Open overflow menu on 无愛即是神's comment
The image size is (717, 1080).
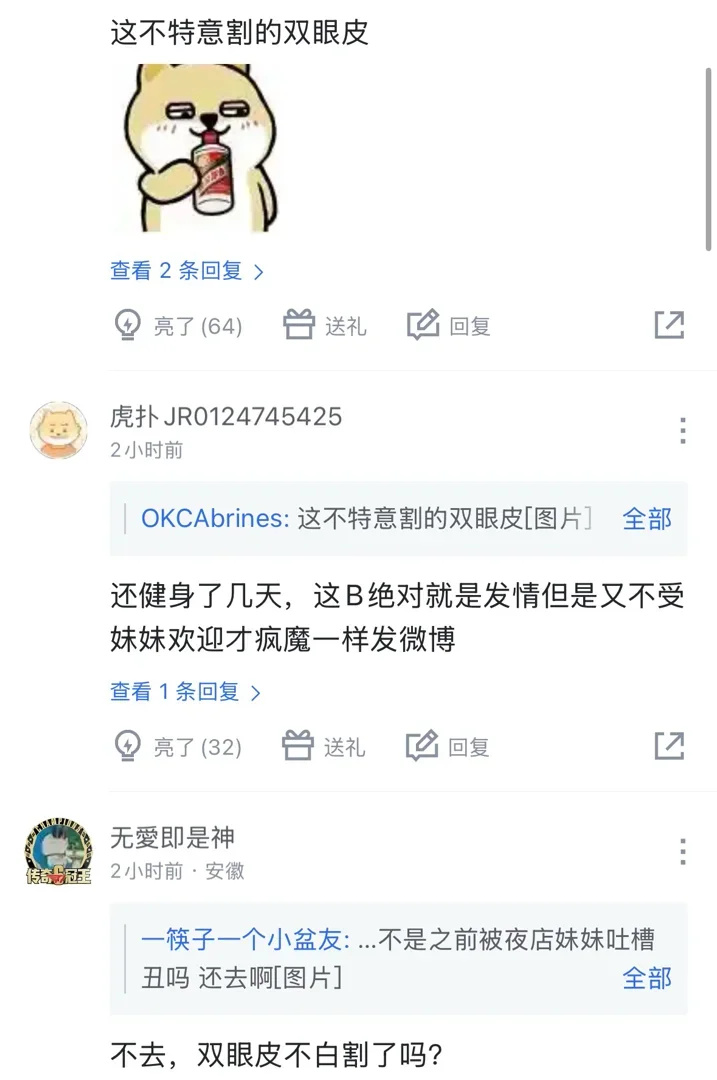click(x=682, y=852)
